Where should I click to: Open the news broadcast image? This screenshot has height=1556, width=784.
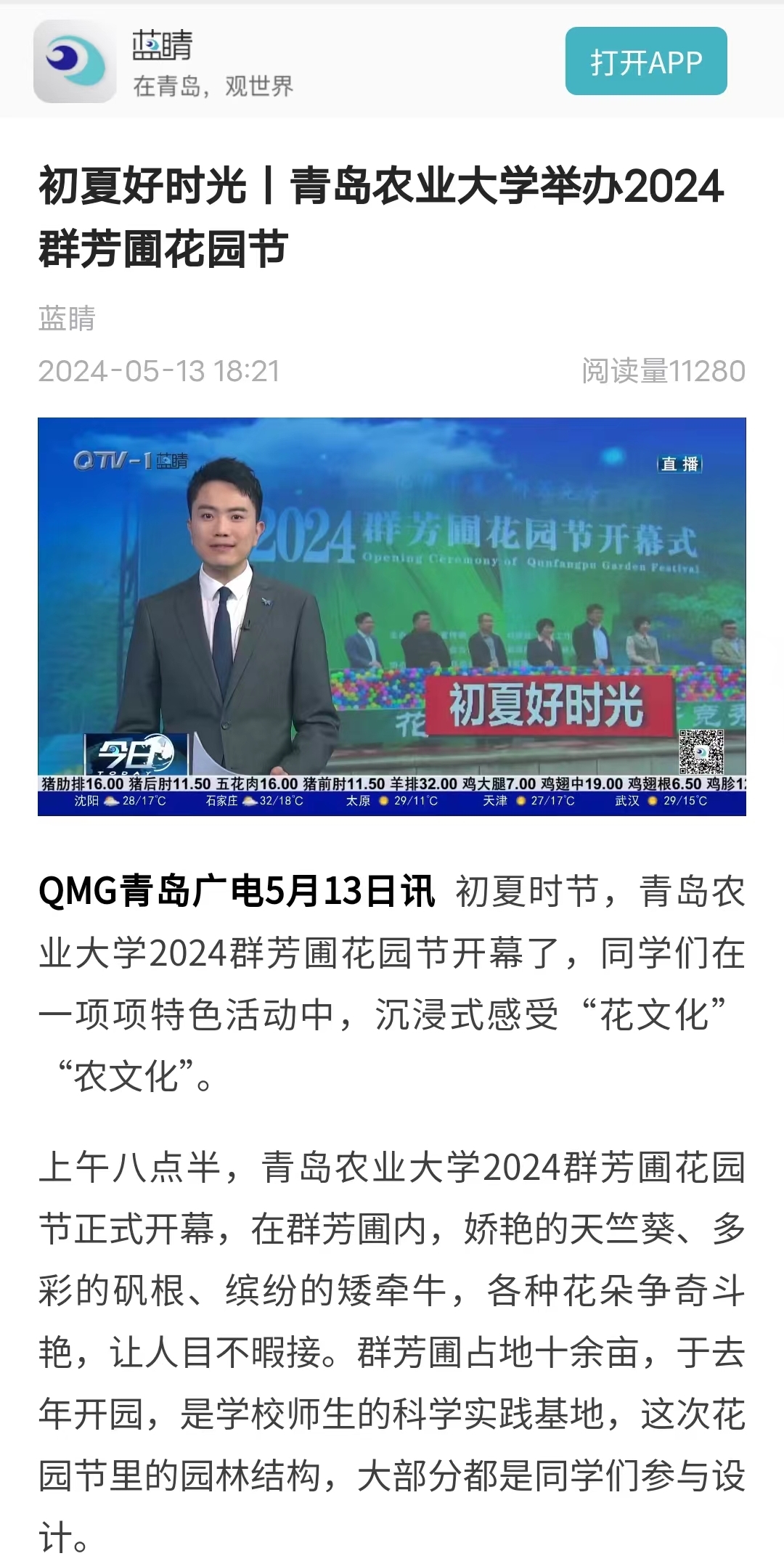392,616
